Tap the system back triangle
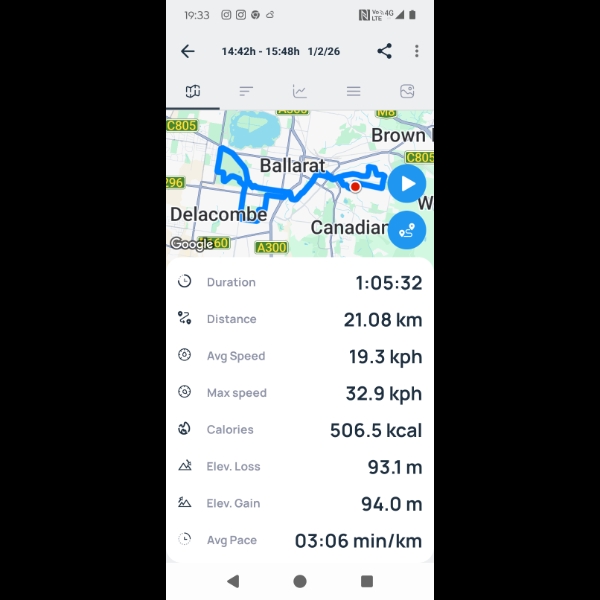Viewport: 600px width, 600px height. pyautogui.click(x=233, y=581)
